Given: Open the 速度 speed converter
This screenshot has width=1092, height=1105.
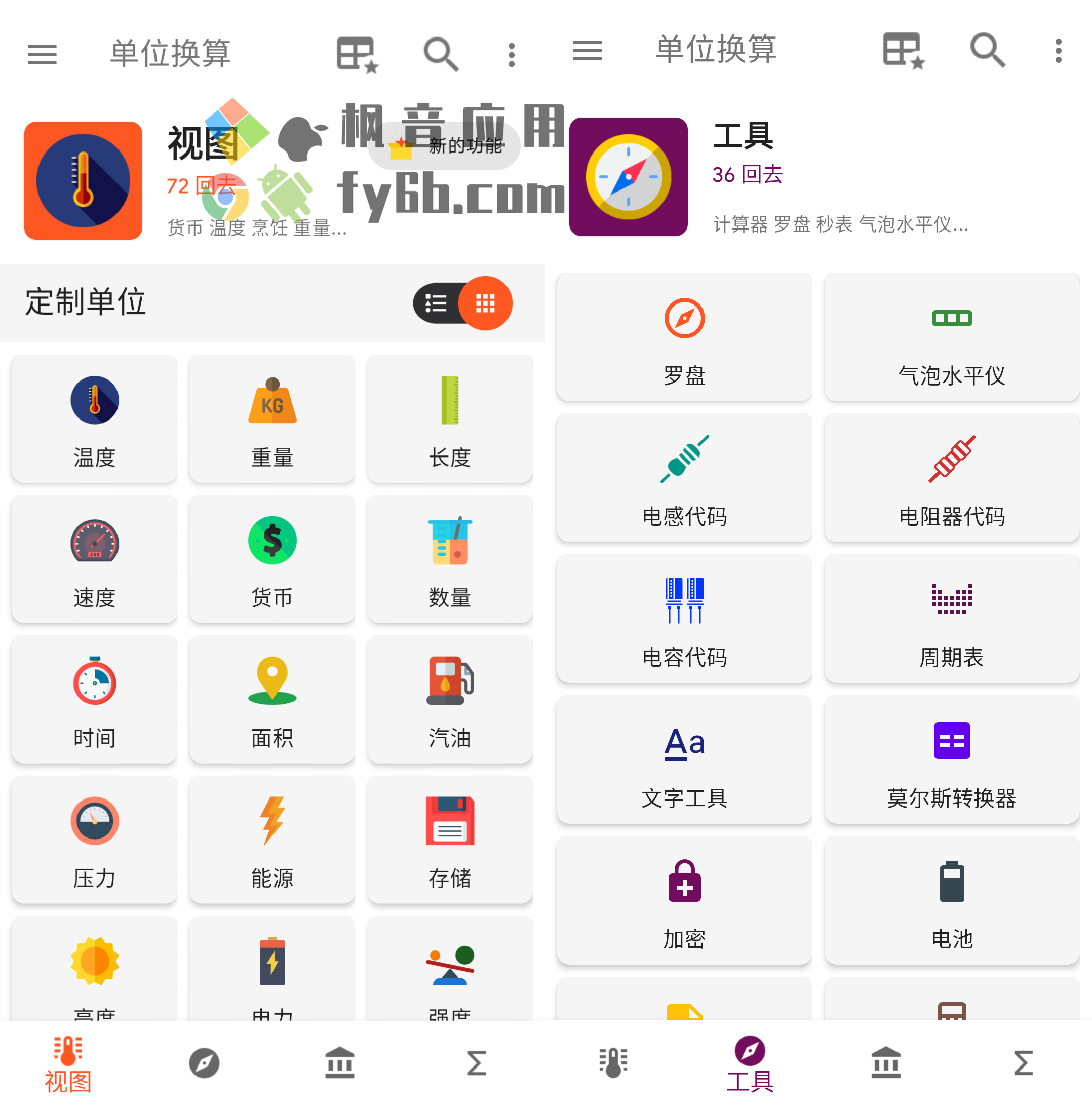Looking at the screenshot, I should tap(94, 559).
